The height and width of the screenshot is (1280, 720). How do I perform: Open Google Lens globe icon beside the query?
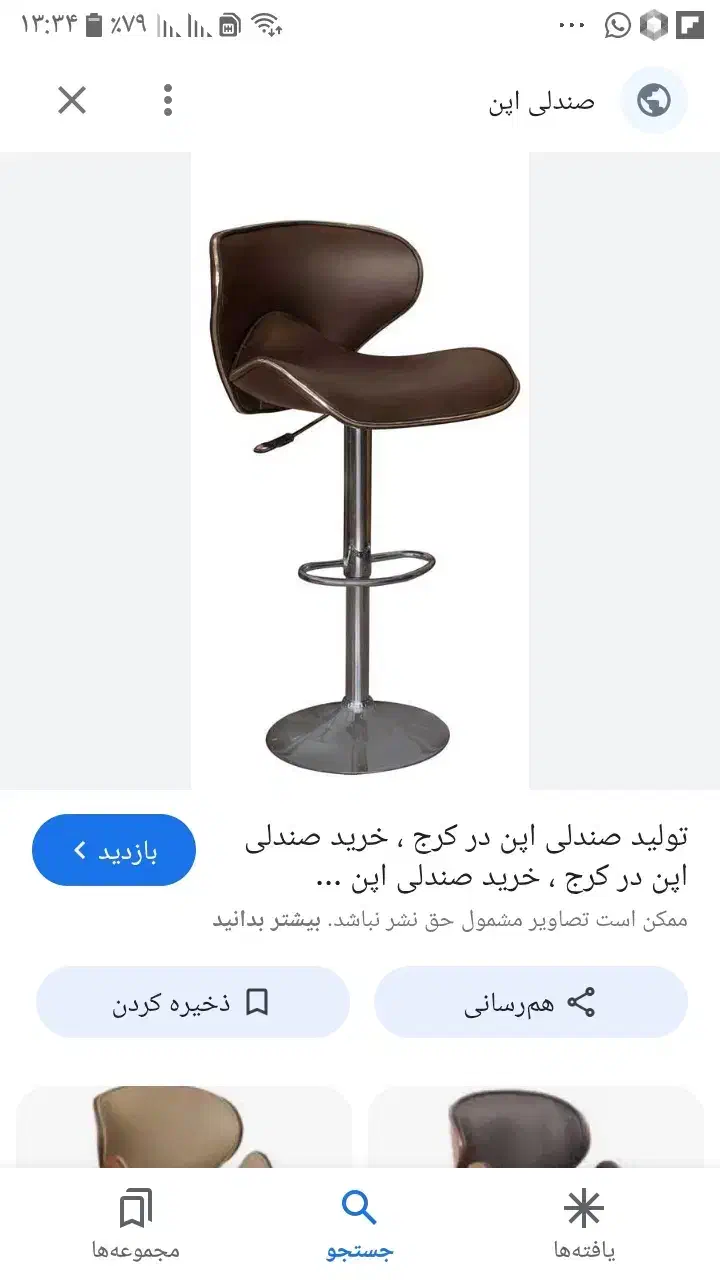(654, 100)
